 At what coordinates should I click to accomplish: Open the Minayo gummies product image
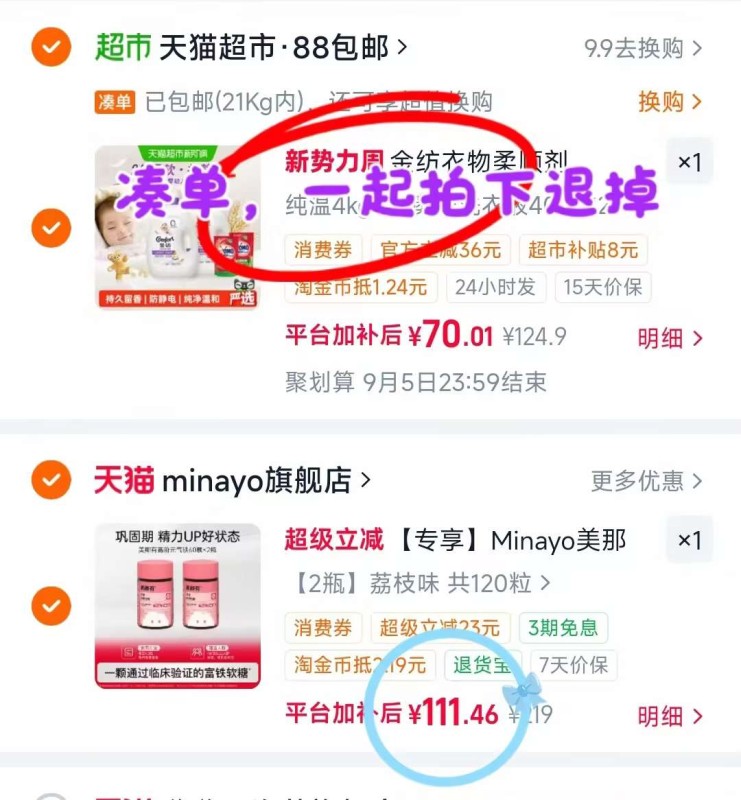click(177, 606)
